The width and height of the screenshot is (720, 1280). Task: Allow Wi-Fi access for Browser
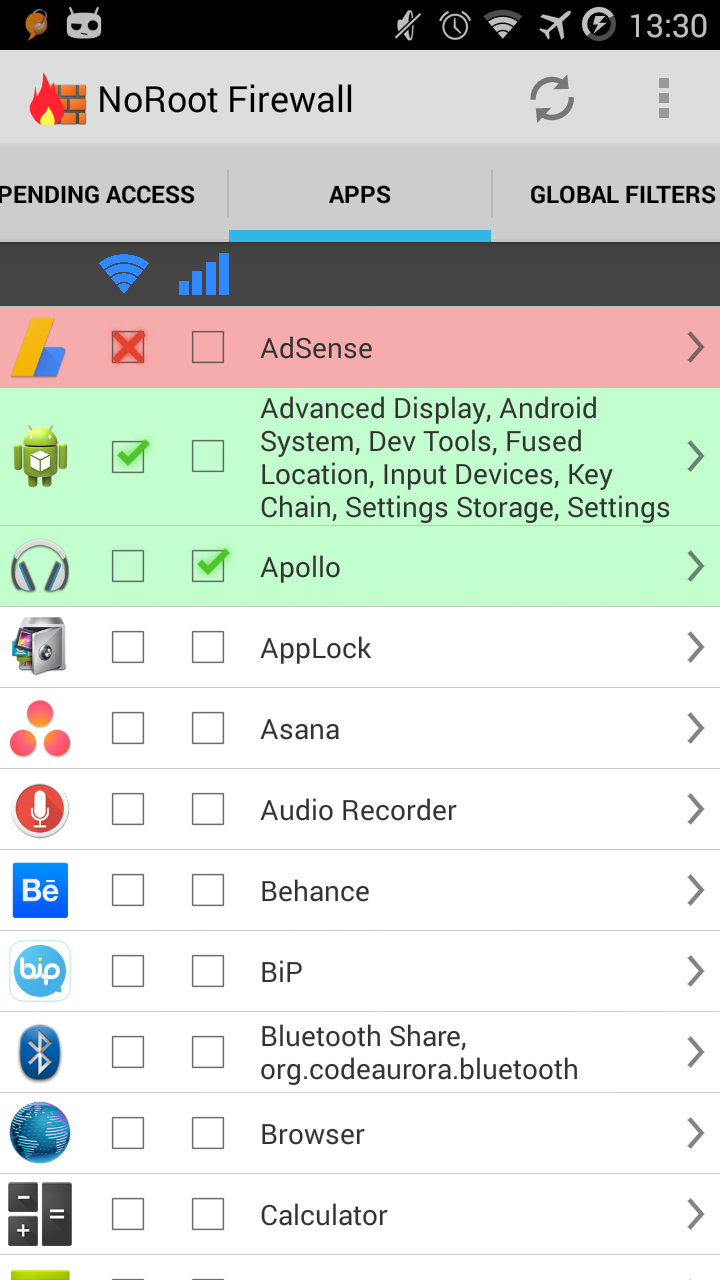(x=128, y=1133)
